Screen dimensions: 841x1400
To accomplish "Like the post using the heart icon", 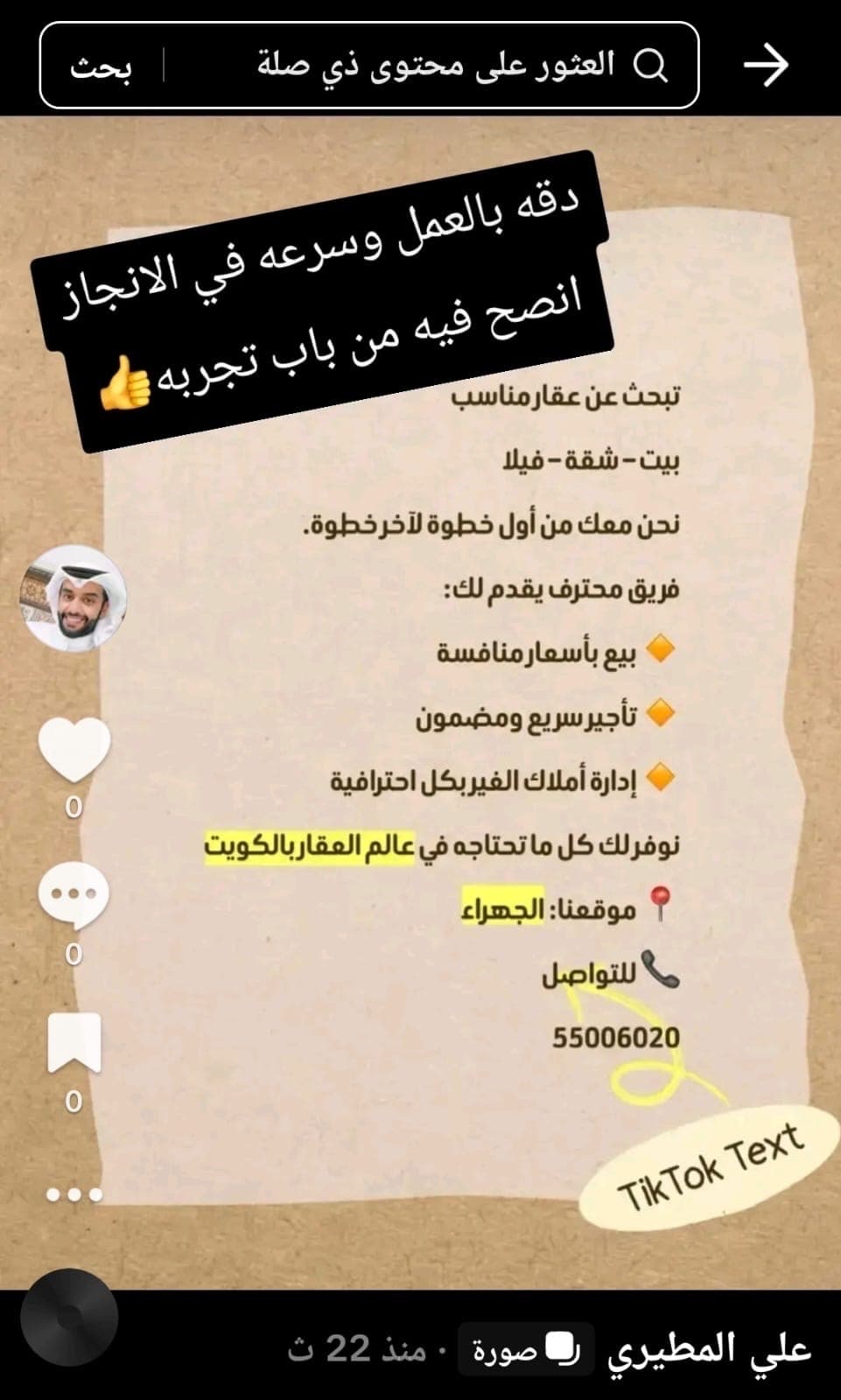I will click(74, 748).
